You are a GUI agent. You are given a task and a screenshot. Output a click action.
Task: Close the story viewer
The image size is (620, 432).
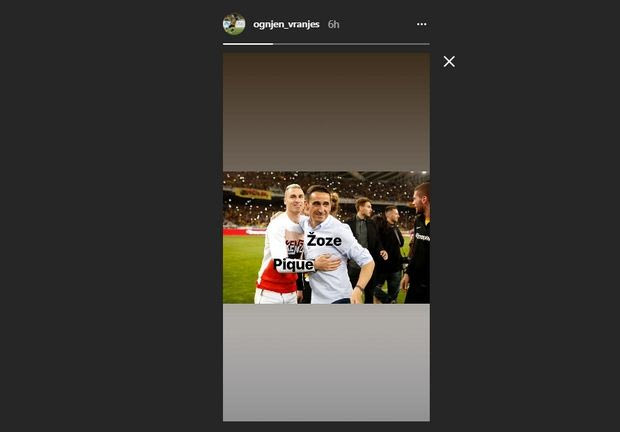coord(449,62)
